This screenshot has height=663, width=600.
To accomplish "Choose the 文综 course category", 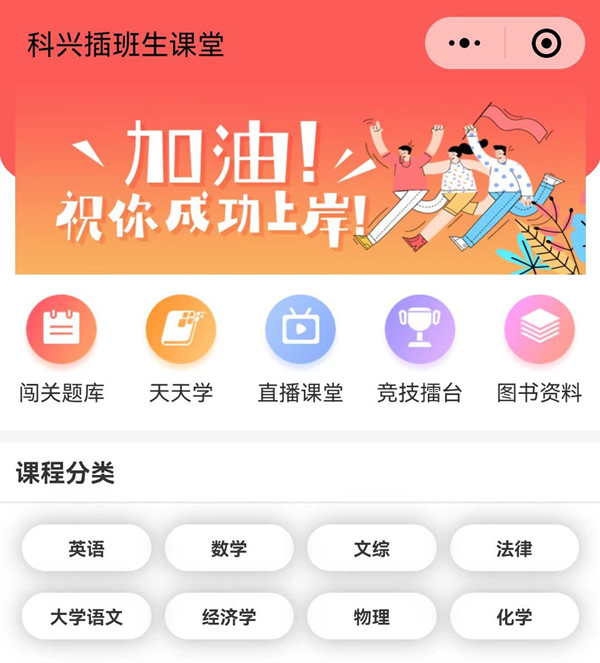I will pyautogui.click(x=372, y=549).
